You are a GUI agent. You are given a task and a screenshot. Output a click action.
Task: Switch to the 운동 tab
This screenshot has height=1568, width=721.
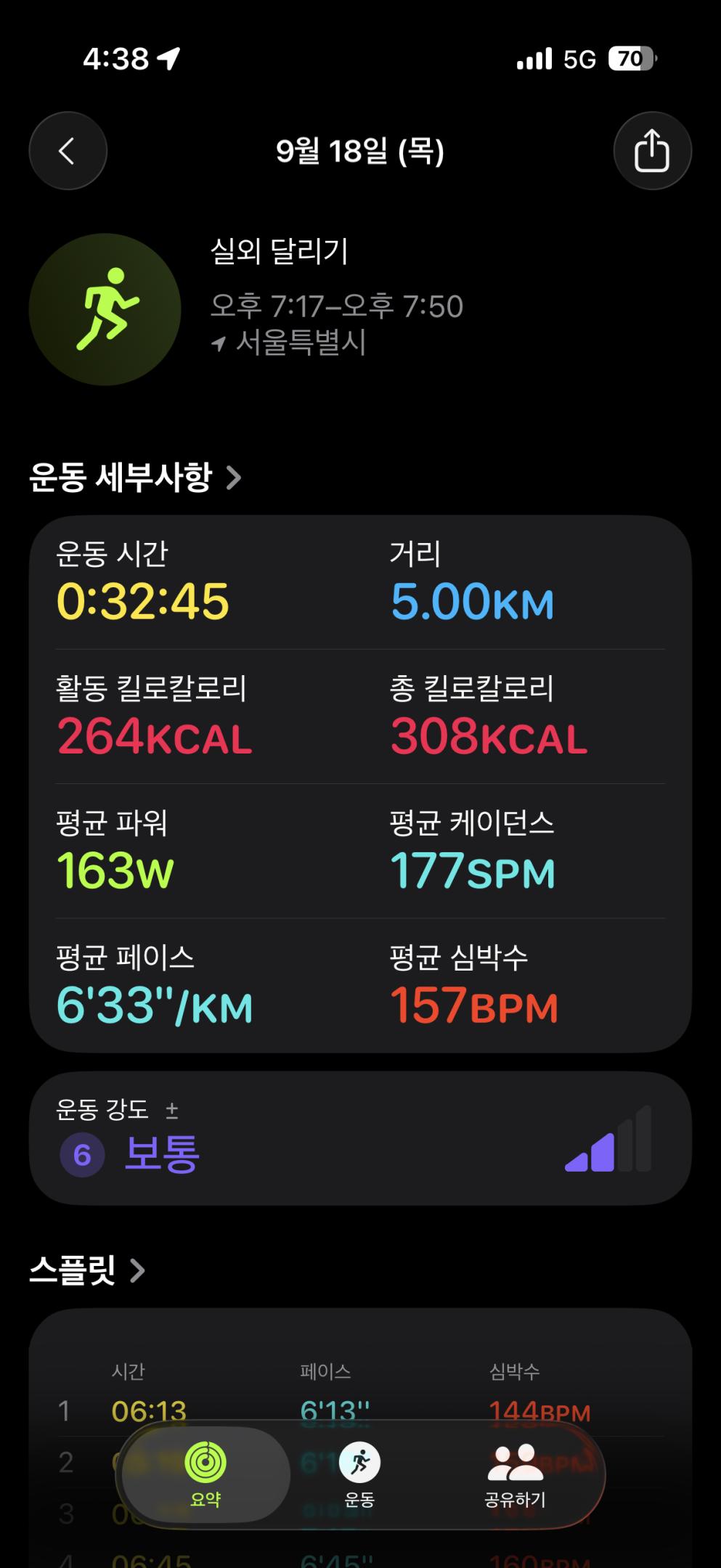click(359, 1474)
